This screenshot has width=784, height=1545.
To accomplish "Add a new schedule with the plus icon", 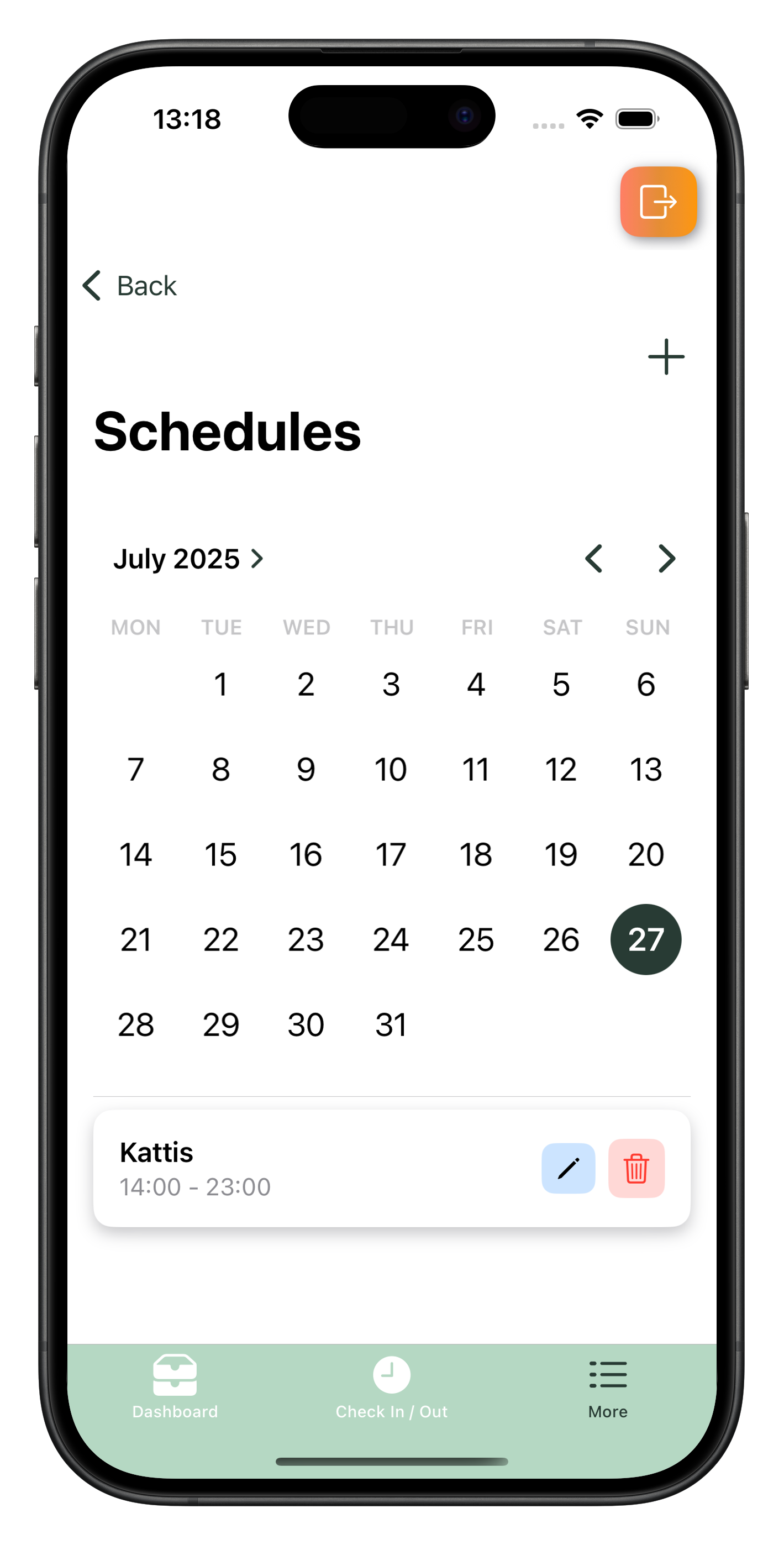I will click(x=665, y=357).
